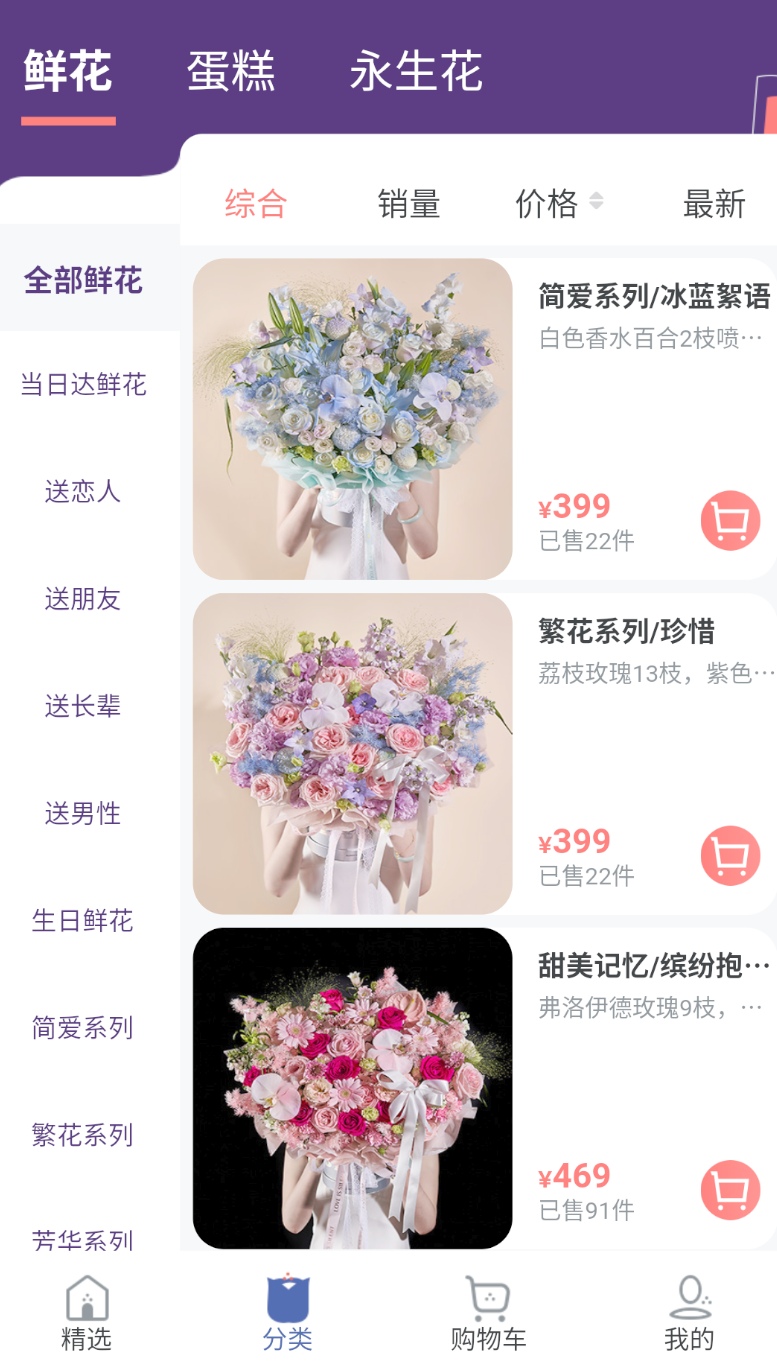Open the 繁花系列 side category

point(83,1135)
